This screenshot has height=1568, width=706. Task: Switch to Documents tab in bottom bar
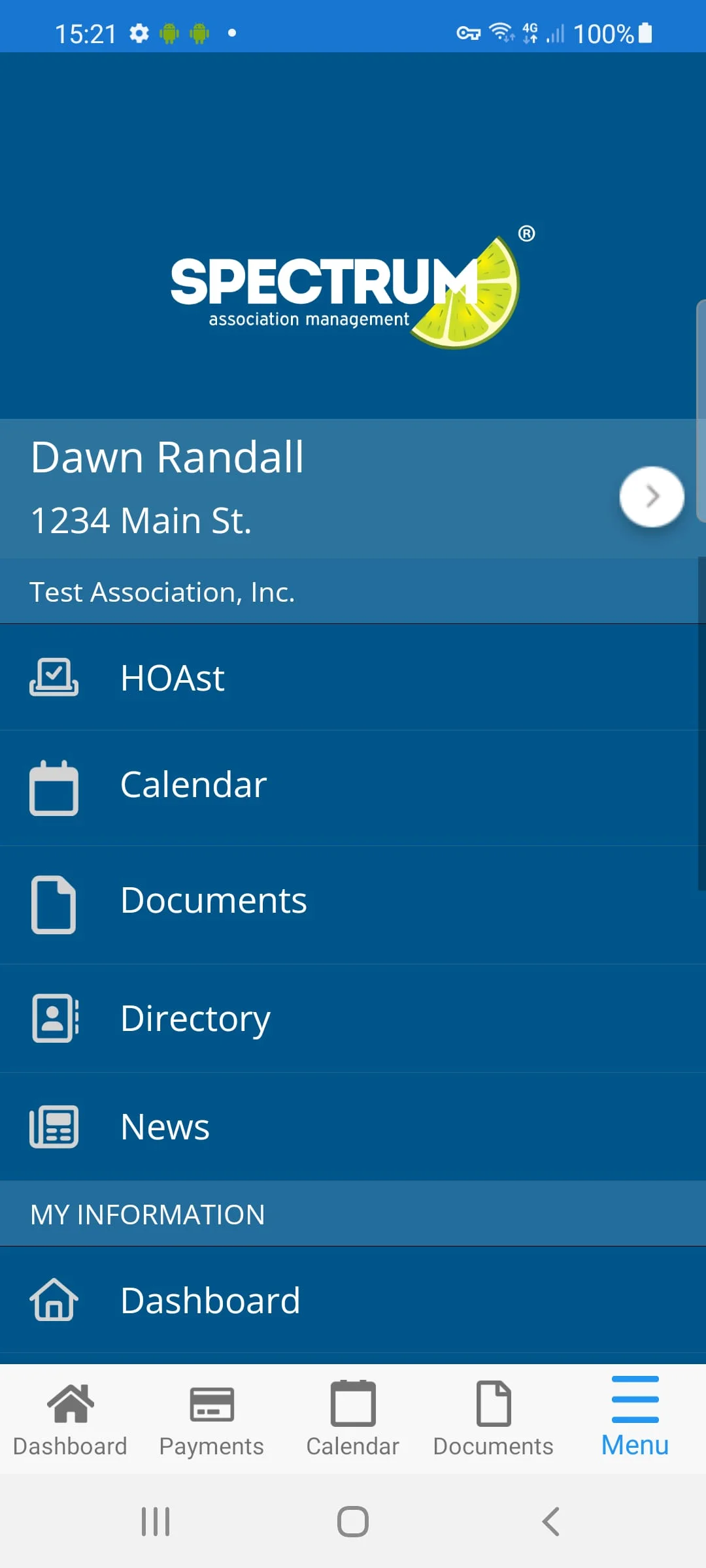click(493, 1418)
